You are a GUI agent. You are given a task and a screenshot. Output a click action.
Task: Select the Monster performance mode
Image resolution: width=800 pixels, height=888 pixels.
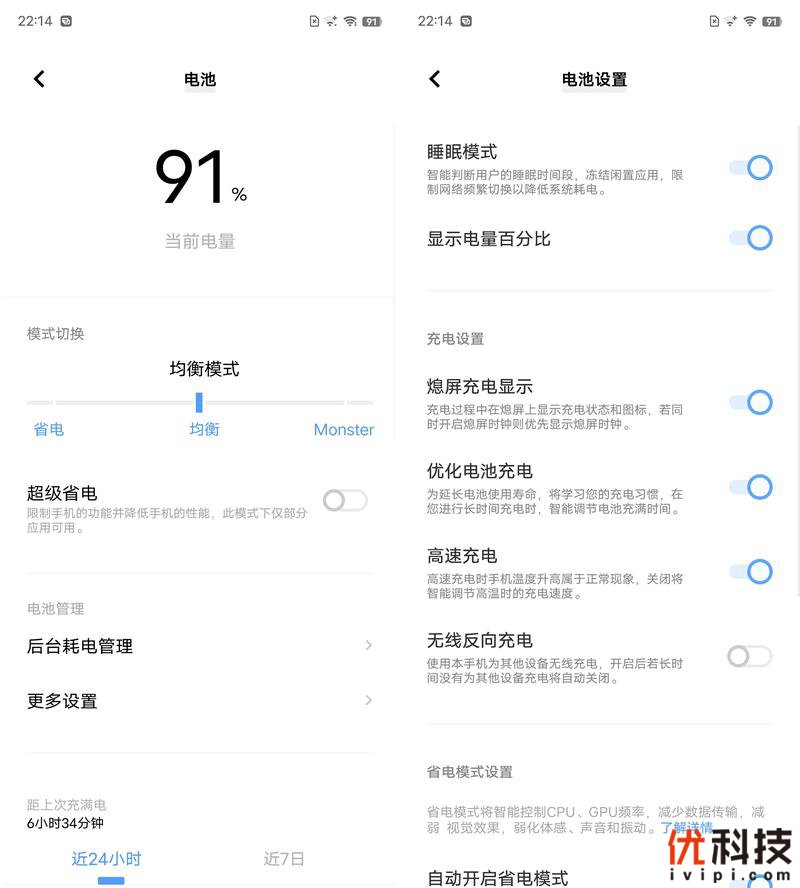[x=343, y=429]
